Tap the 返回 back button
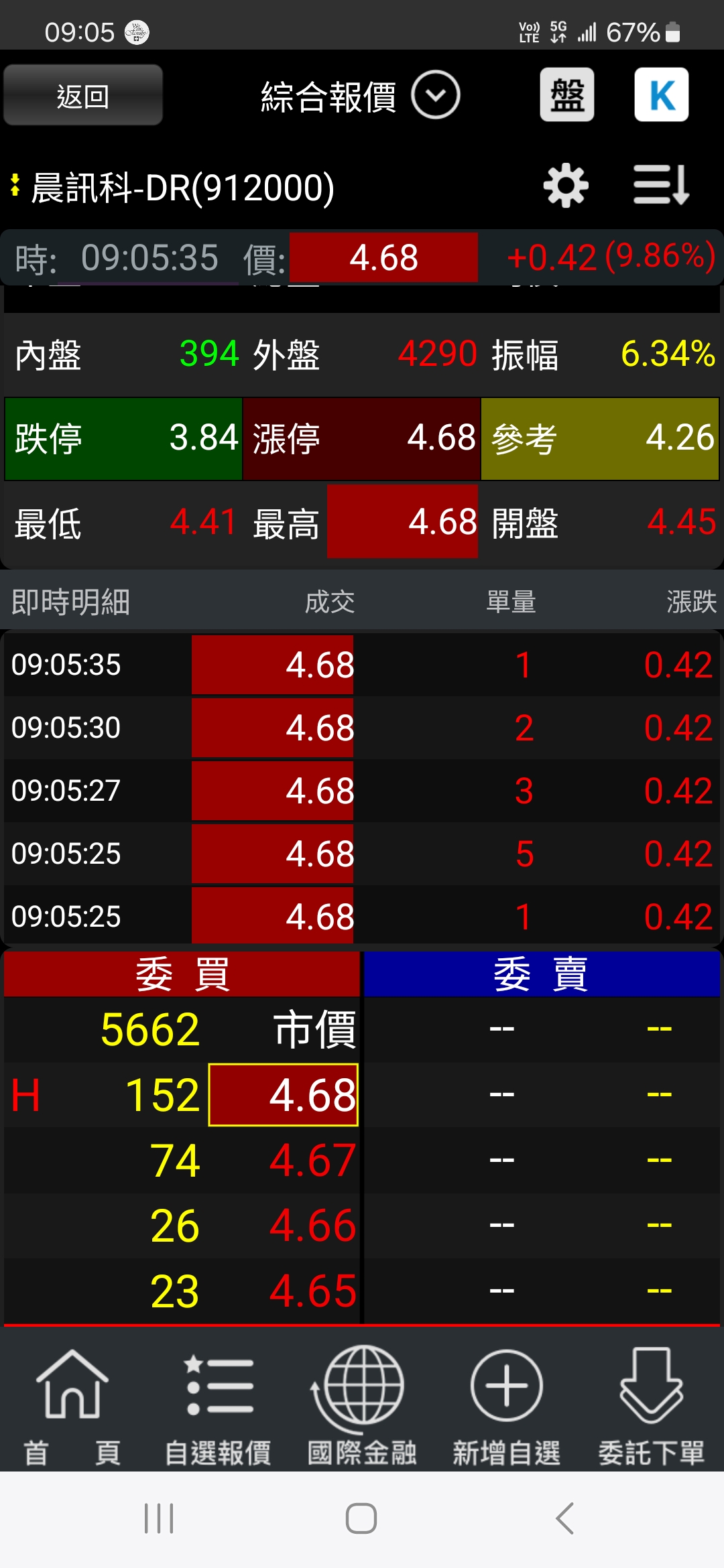Viewport: 724px width, 1568px height. (83, 95)
